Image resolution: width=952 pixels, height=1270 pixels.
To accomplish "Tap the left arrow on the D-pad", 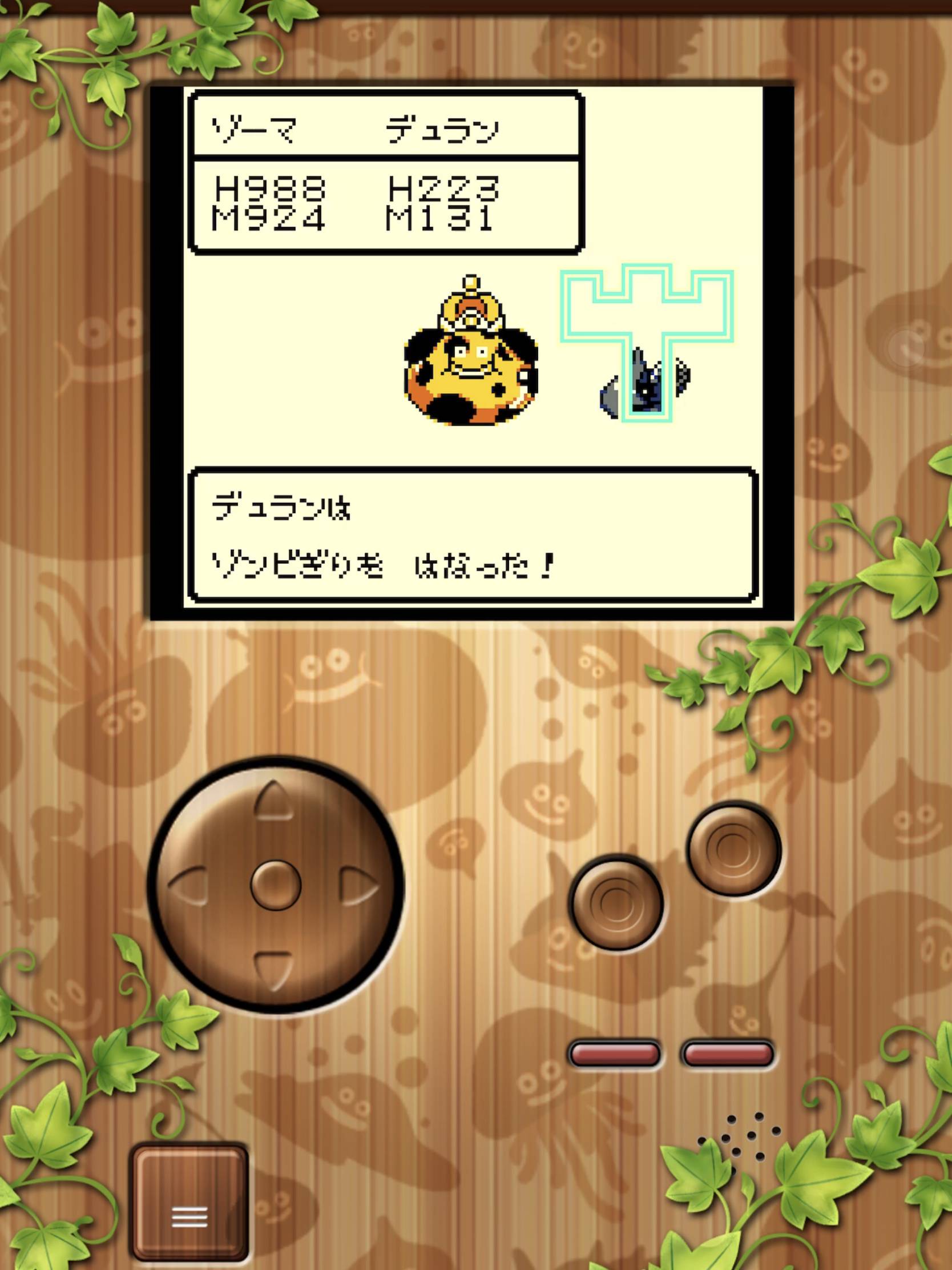I will pos(188,886).
